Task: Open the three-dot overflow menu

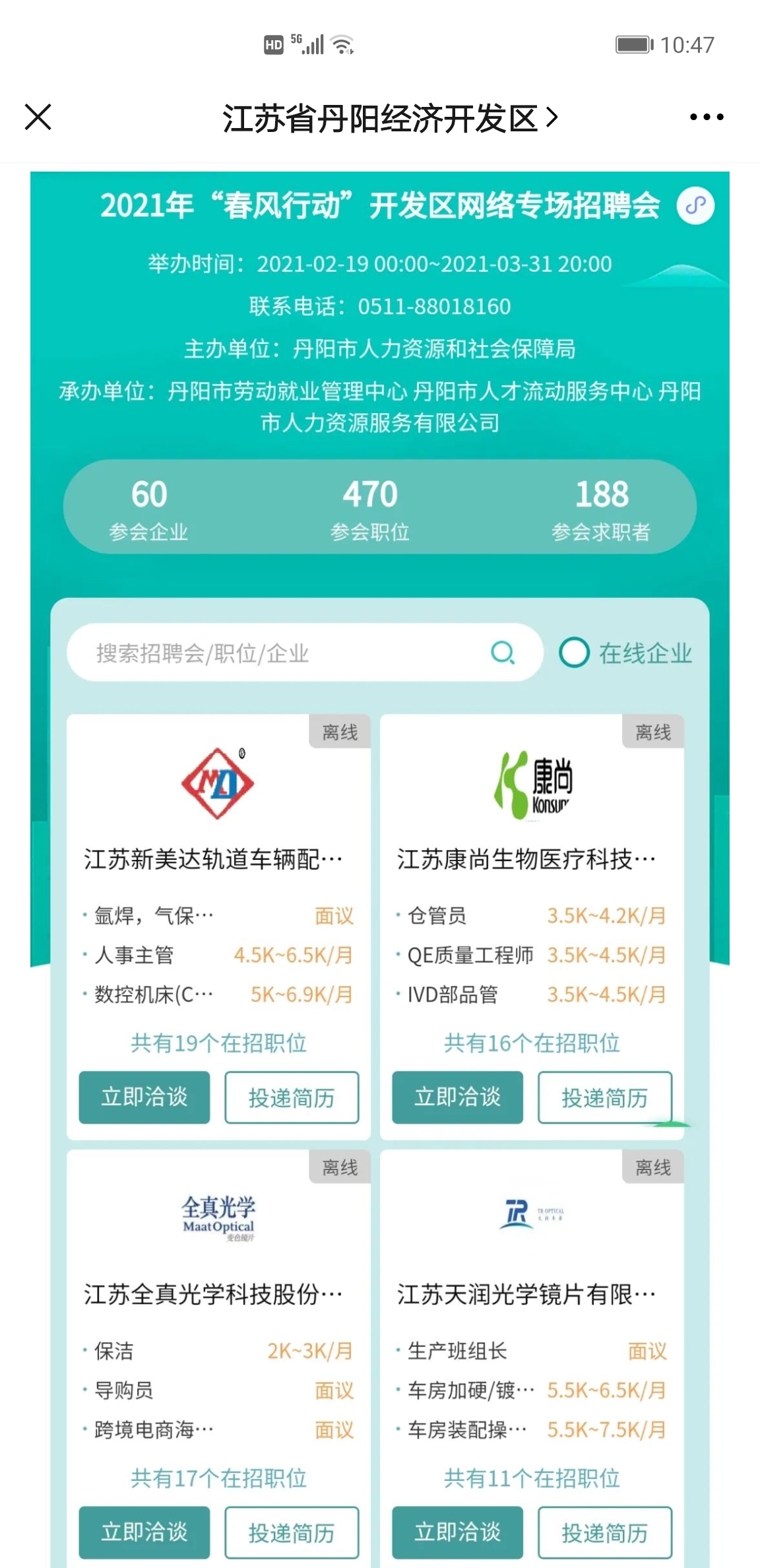Action: tap(706, 117)
